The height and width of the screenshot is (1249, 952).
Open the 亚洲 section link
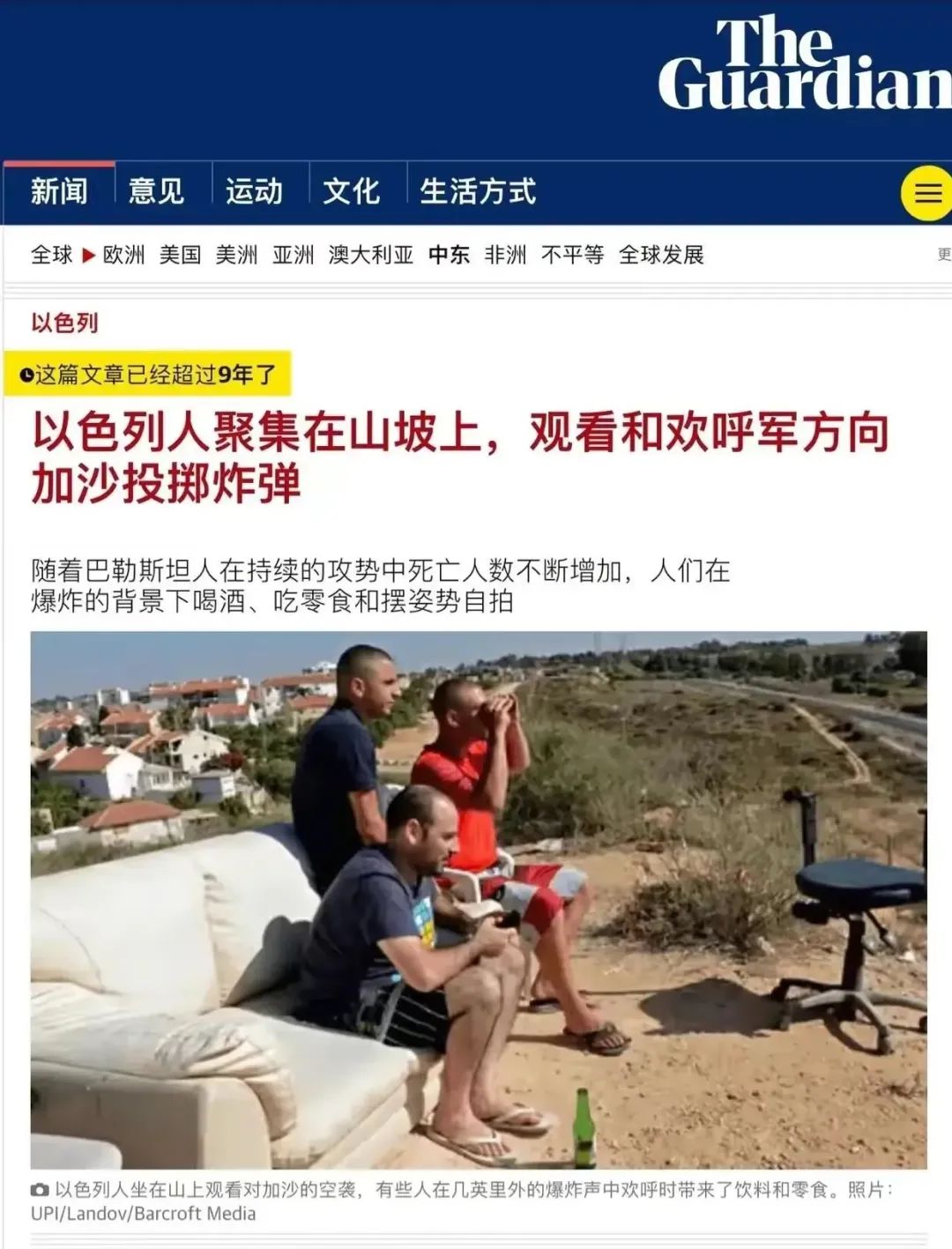point(293,255)
